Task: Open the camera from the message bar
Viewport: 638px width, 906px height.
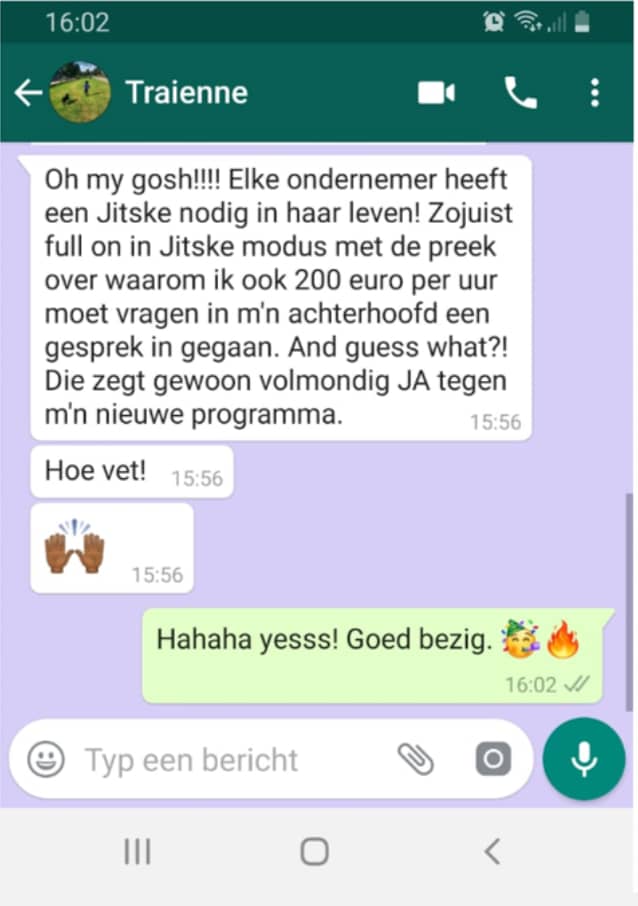Action: [x=492, y=759]
